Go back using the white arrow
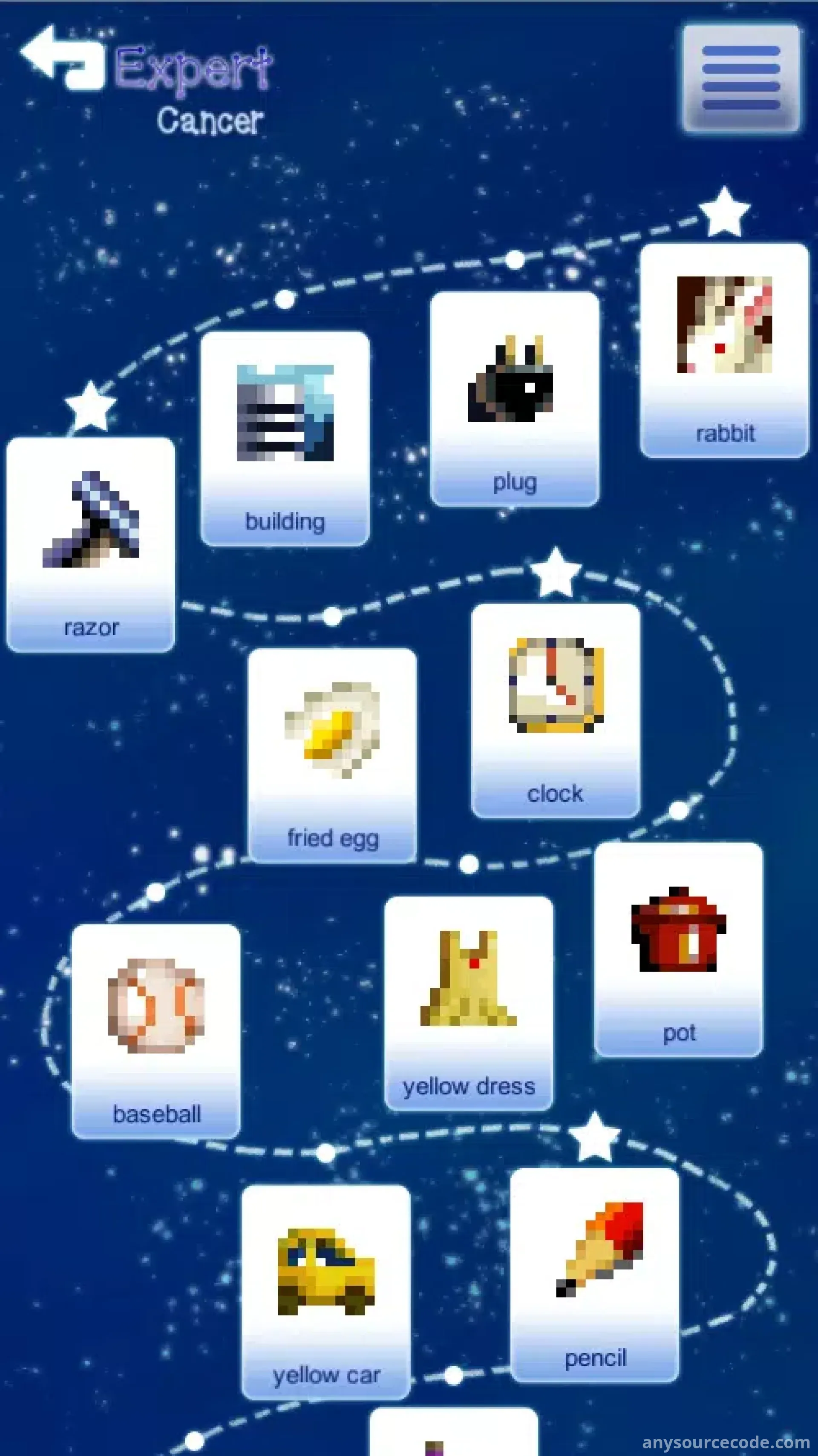The image size is (818, 1456). [62, 57]
